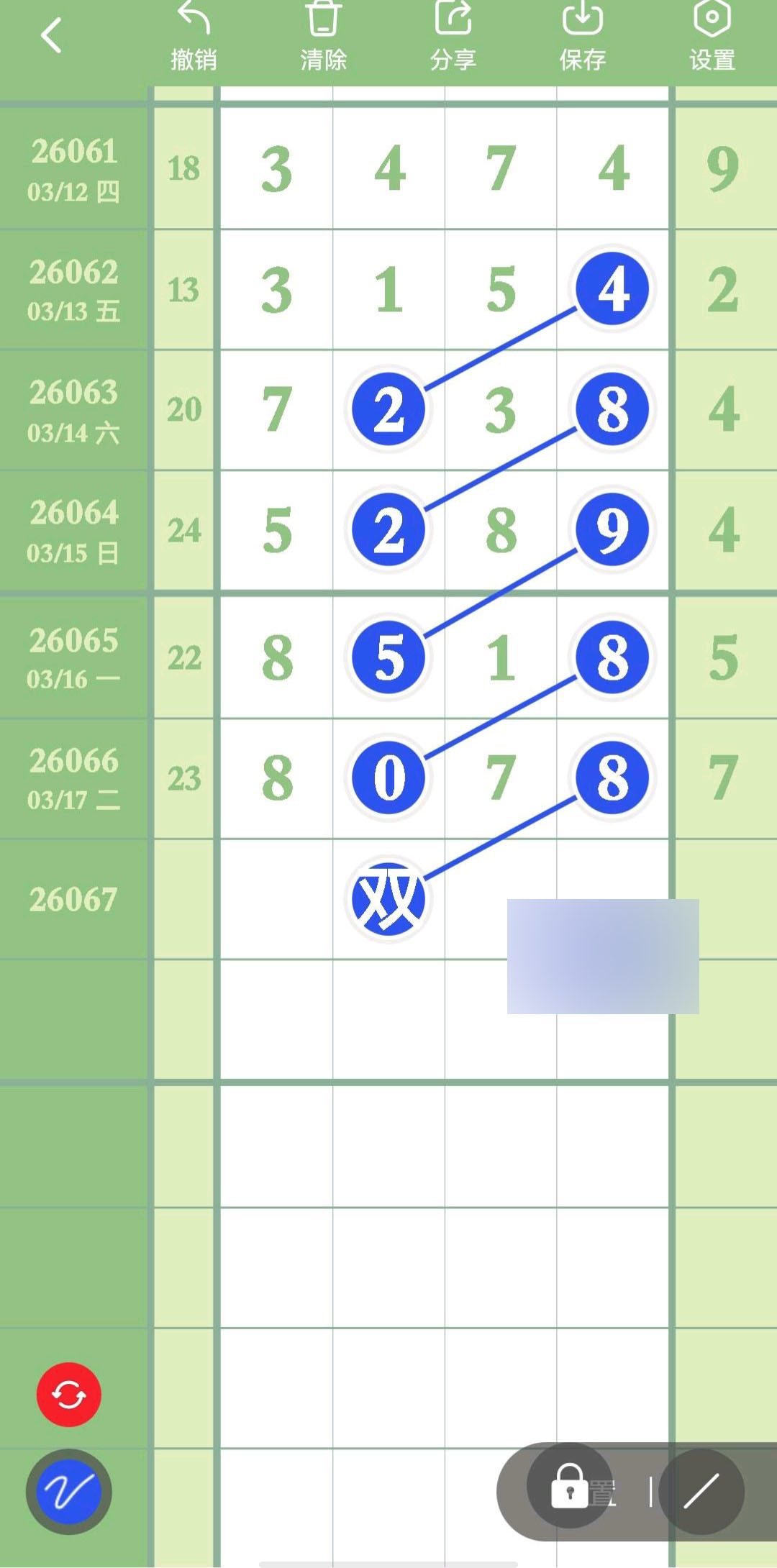Save the chart with 保存
The width and height of the screenshot is (777, 1568).
582,36
